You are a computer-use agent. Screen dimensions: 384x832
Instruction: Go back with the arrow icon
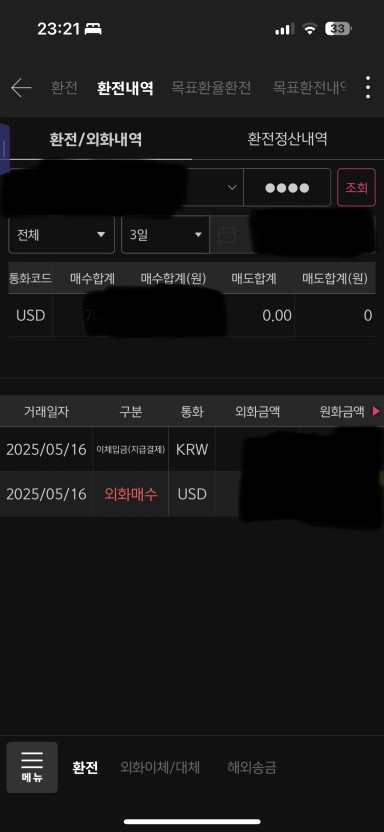21,88
